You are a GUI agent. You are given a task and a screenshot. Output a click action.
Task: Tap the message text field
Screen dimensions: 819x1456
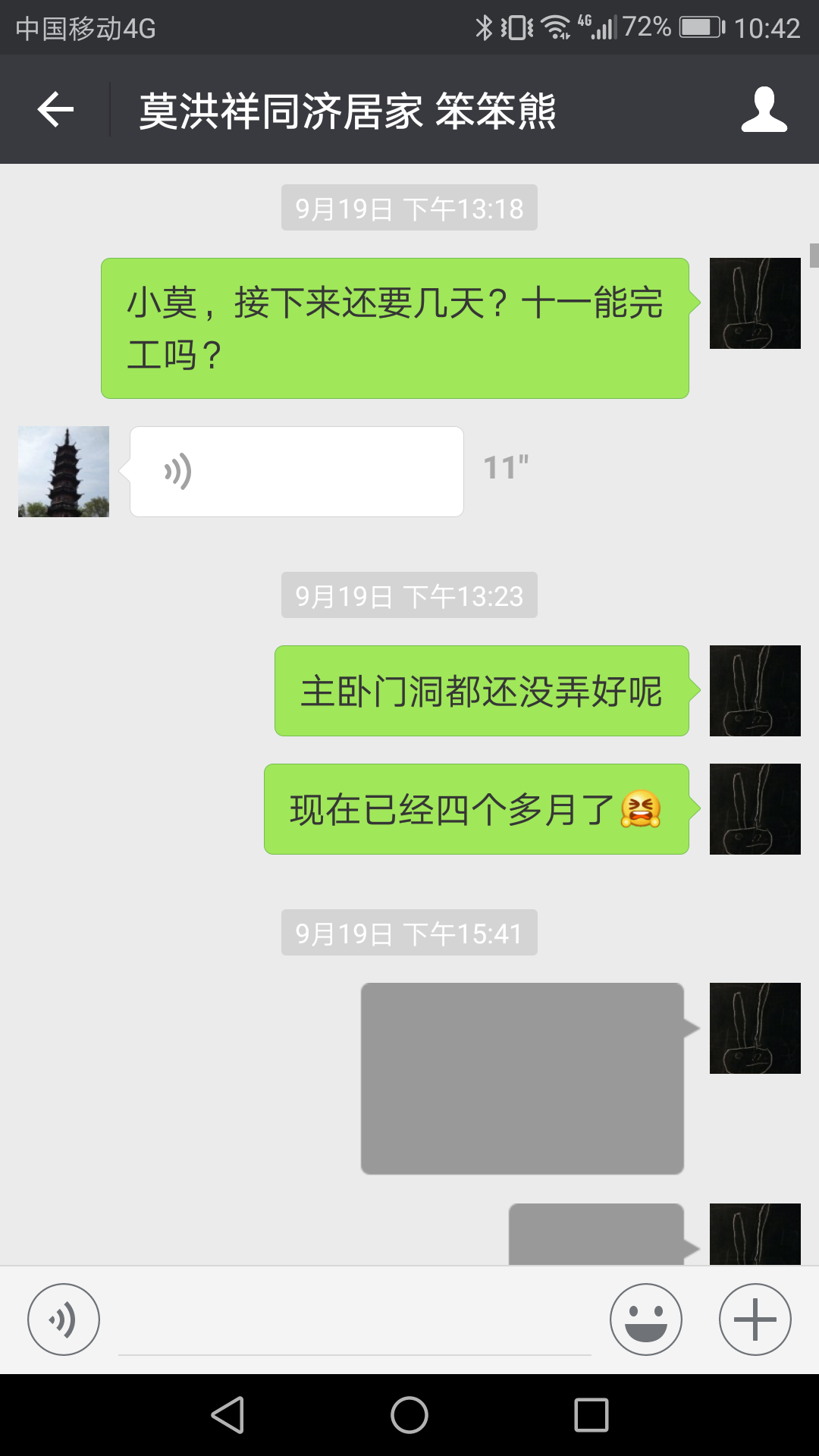click(354, 1323)
